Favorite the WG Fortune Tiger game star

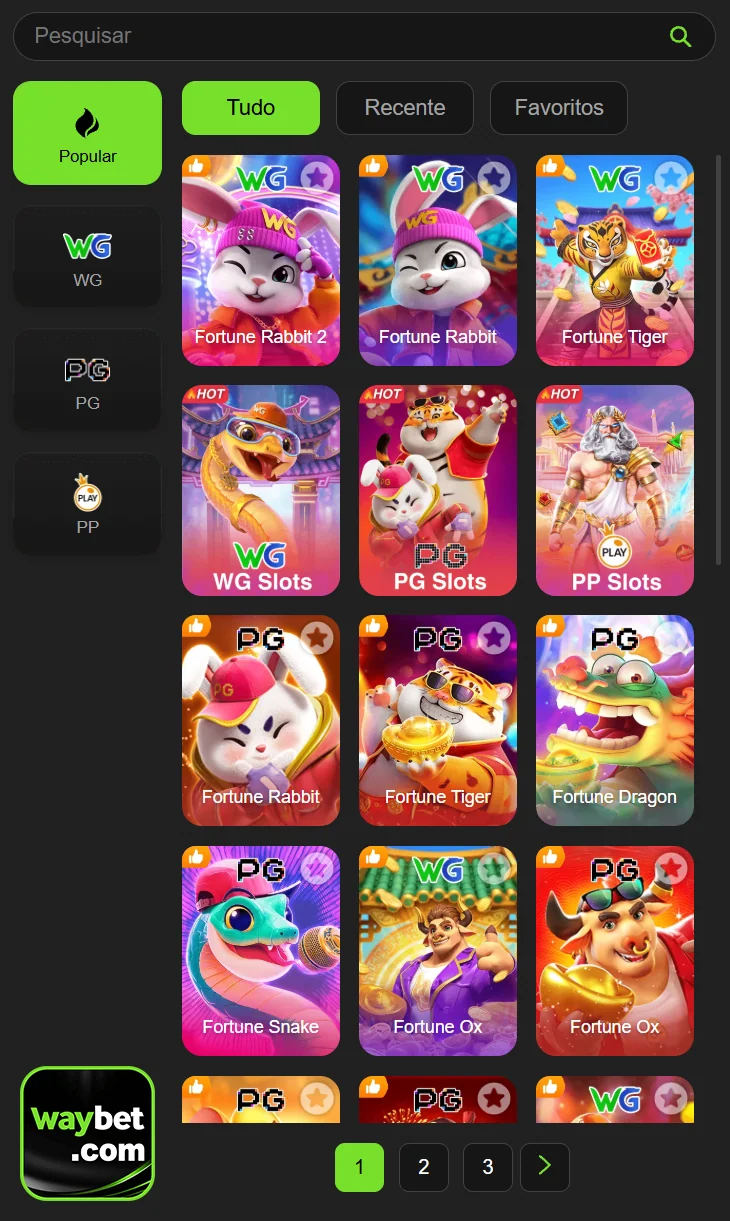[671, 178]
